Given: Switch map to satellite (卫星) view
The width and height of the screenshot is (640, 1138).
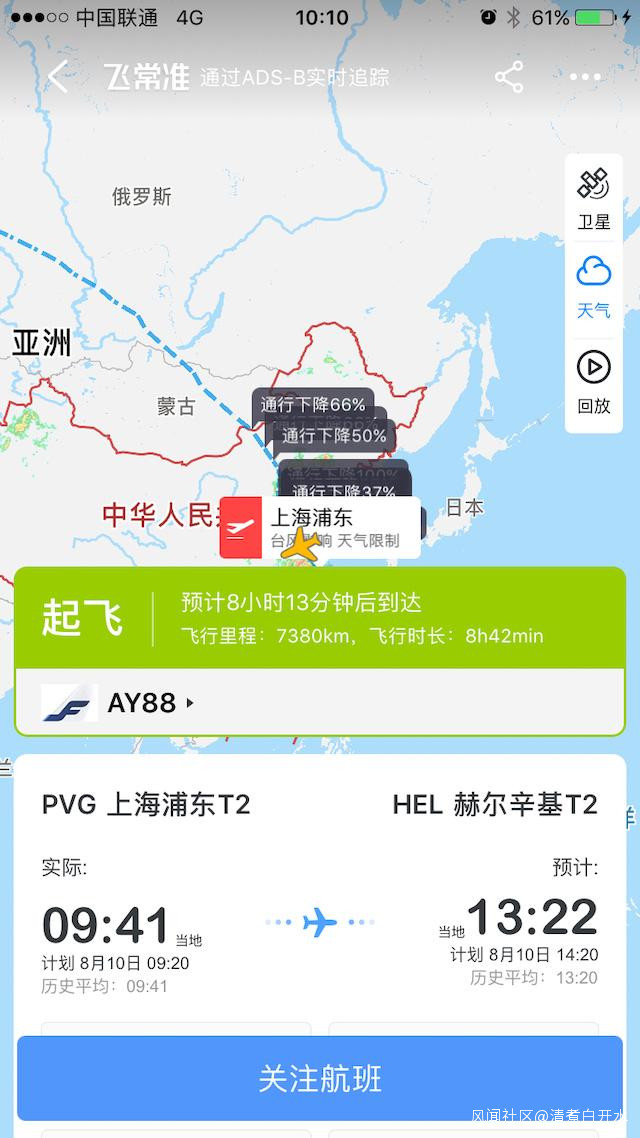Looking at the screenshot, I should (594, 198).
